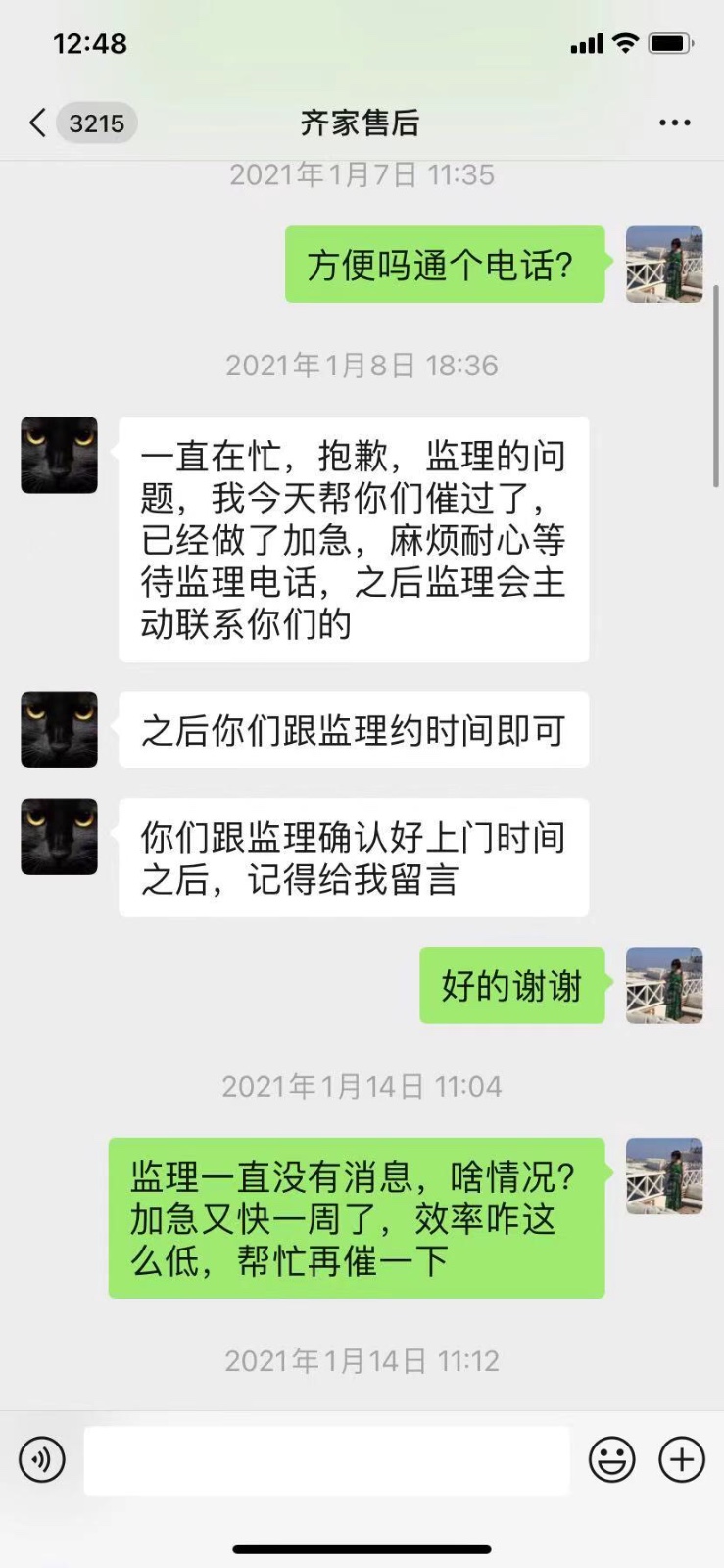724x1568 pixels.
Task: Tap the message text input field
Action: 326,1460
